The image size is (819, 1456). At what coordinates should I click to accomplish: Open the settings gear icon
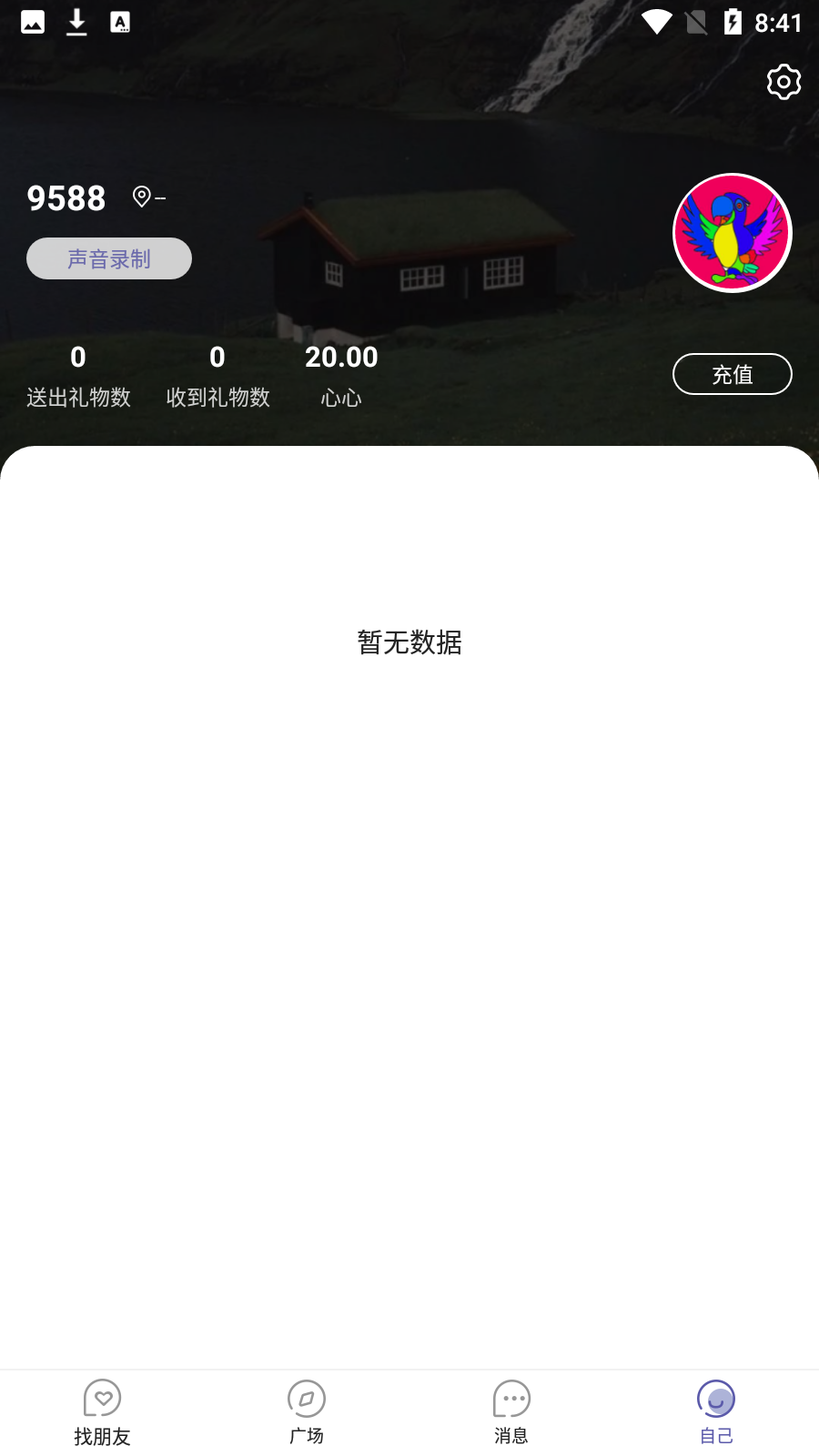784,83
